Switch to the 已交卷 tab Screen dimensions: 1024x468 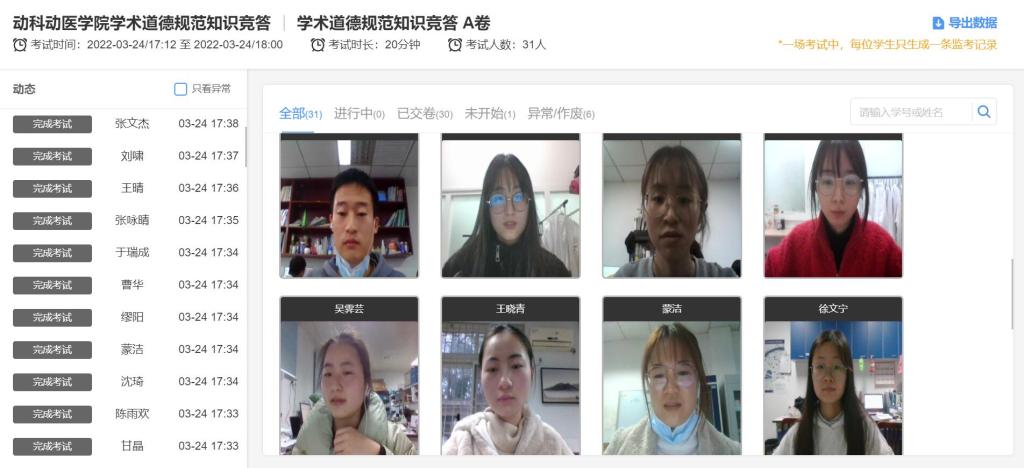pos(424,113)
